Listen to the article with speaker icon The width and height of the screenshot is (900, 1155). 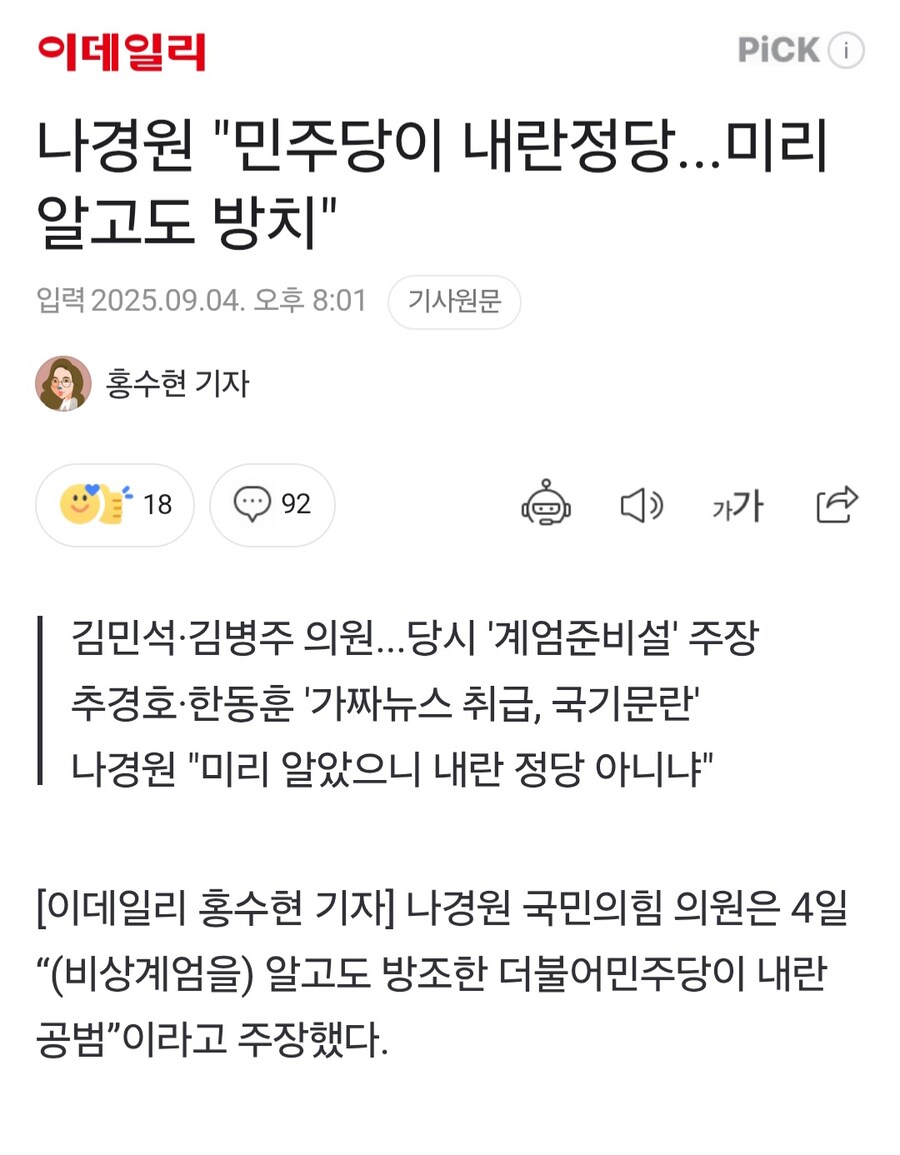pyautogui.click(x=641, y=506)
